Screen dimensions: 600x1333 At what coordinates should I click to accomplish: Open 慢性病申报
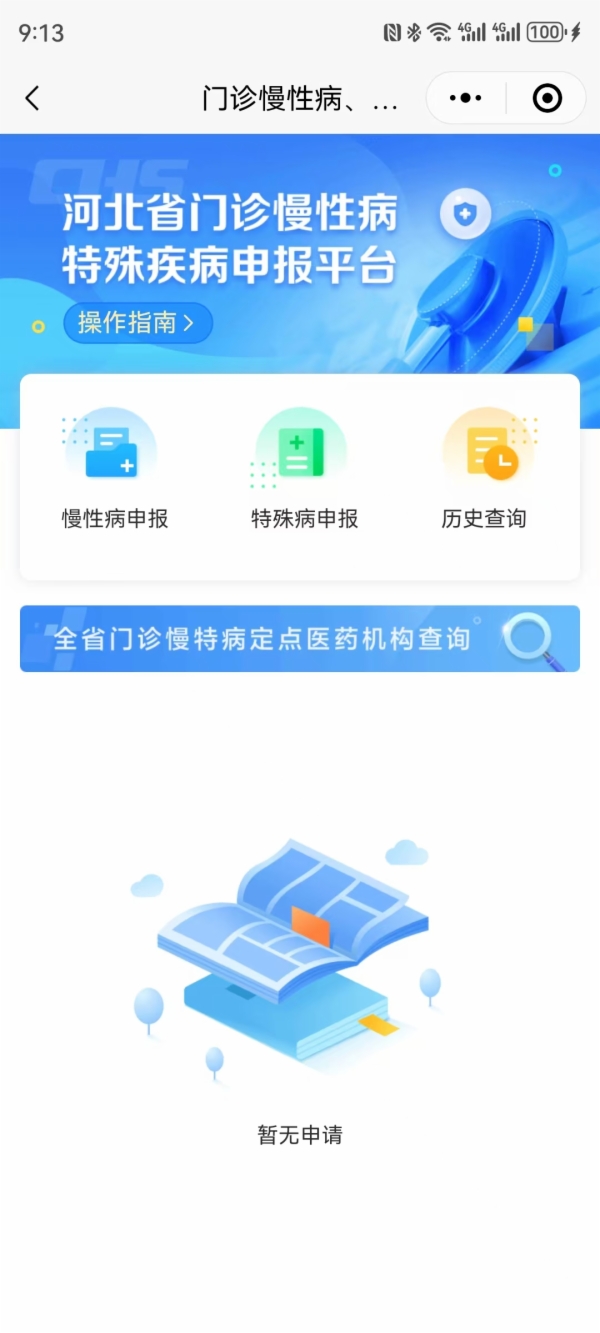pos(114,471)
